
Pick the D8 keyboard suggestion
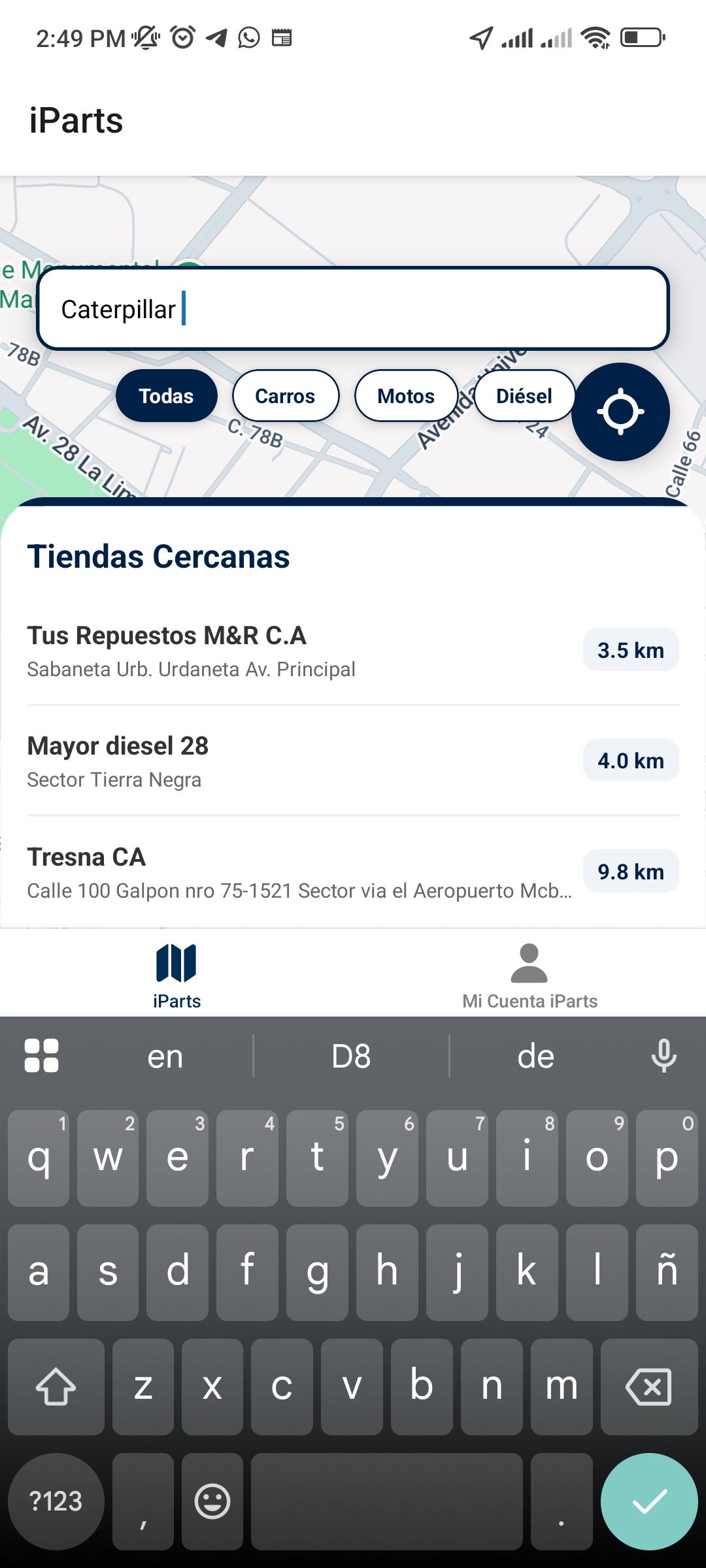[x=351, y=1056]
